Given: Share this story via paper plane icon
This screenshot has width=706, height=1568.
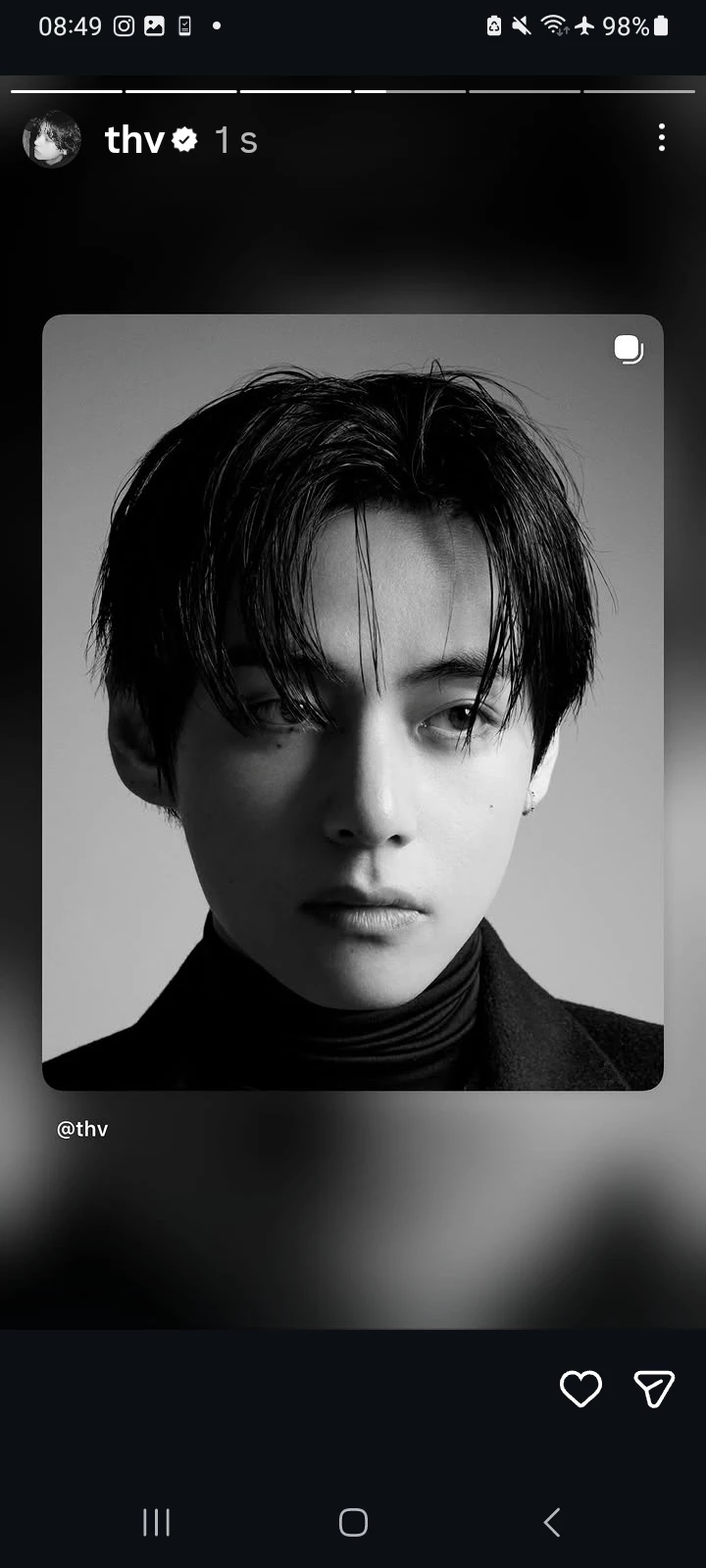Looking at the screenshot, I should click(654, 1389).
